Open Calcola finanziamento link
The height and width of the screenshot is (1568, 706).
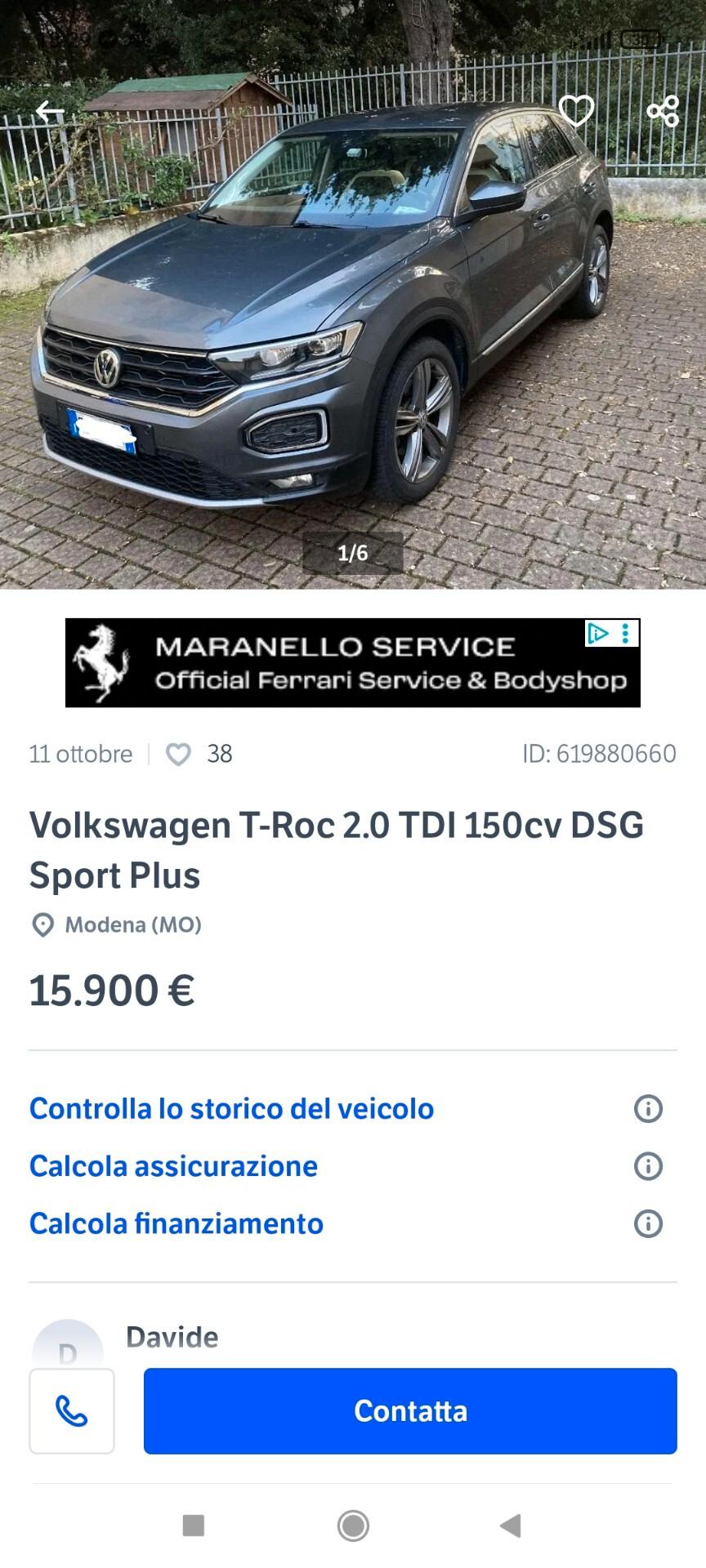click(176, 1223)
